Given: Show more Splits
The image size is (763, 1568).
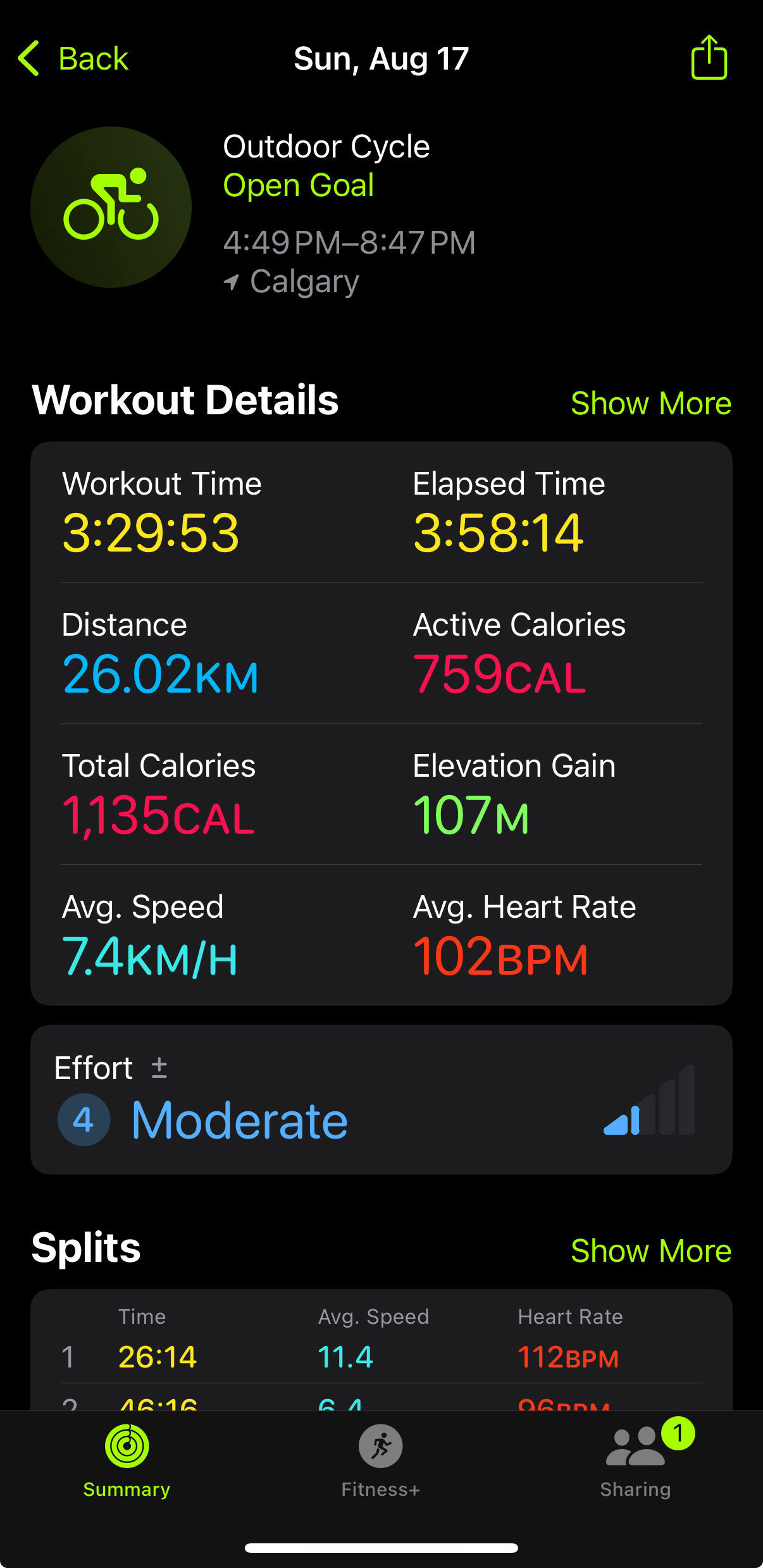Looking at the screenshot, I should (x=651, y=1250).
